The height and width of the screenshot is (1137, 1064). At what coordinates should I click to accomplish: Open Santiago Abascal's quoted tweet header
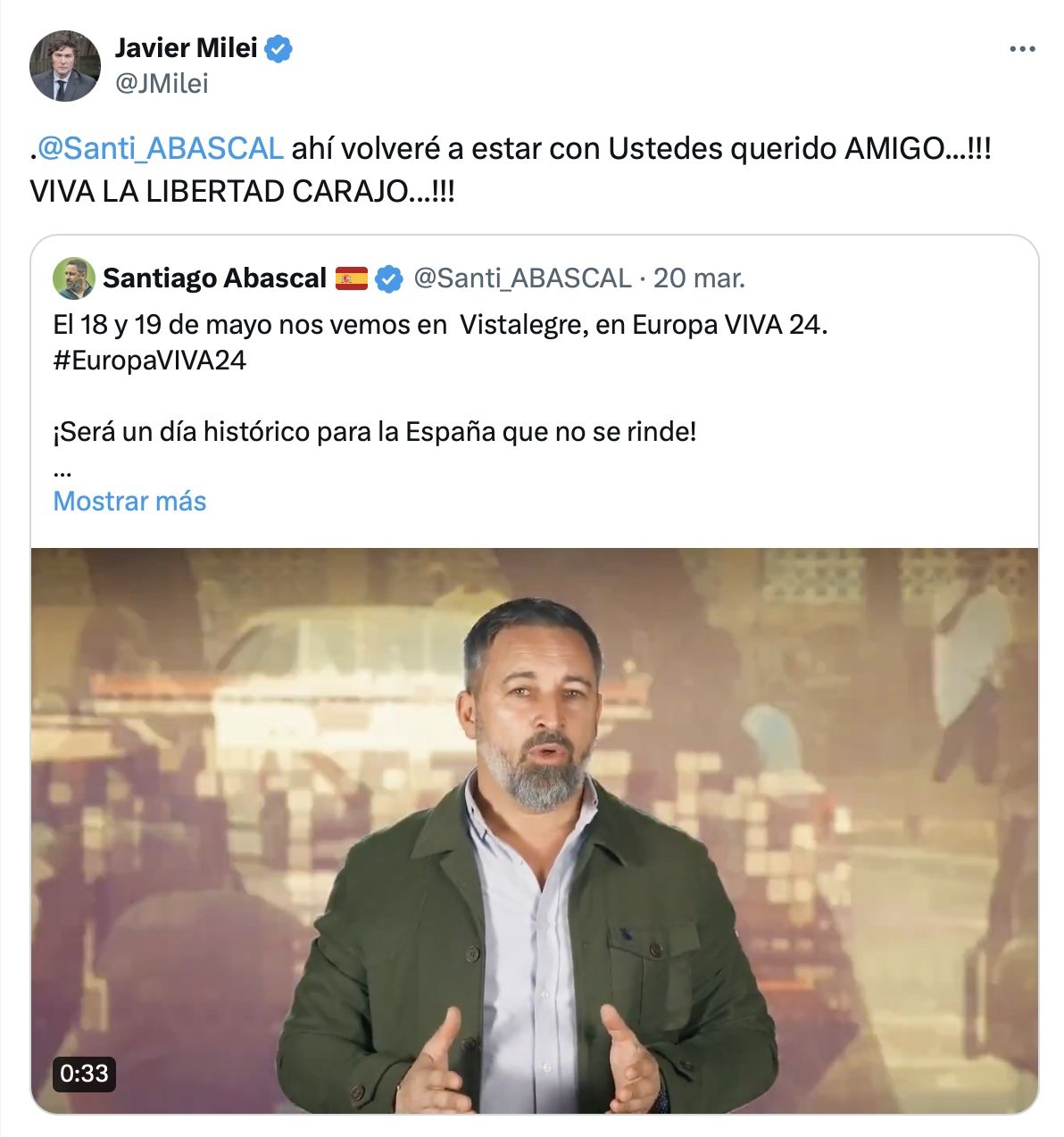pyautogui.click(x=214, y=278)
